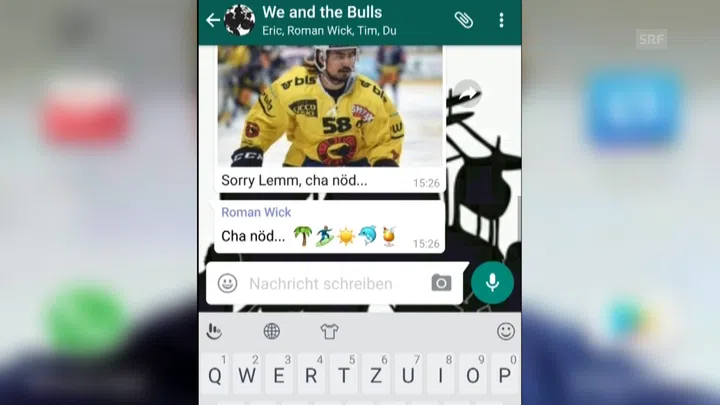Open We and the Bulls group info
720x405 pixels.
pyautogui.click(x=329, y=20)
